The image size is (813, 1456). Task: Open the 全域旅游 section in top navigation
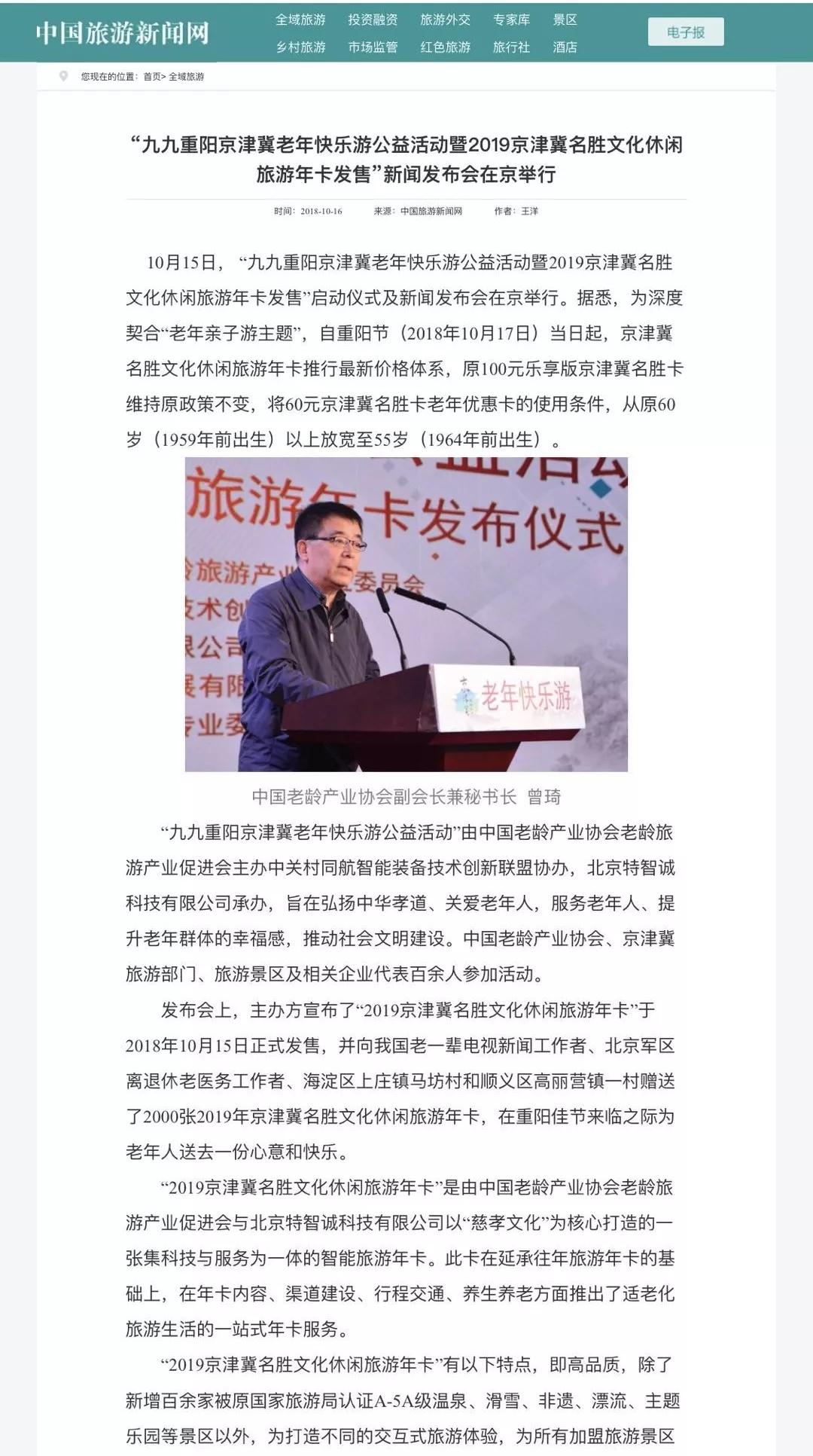[300, 20]
